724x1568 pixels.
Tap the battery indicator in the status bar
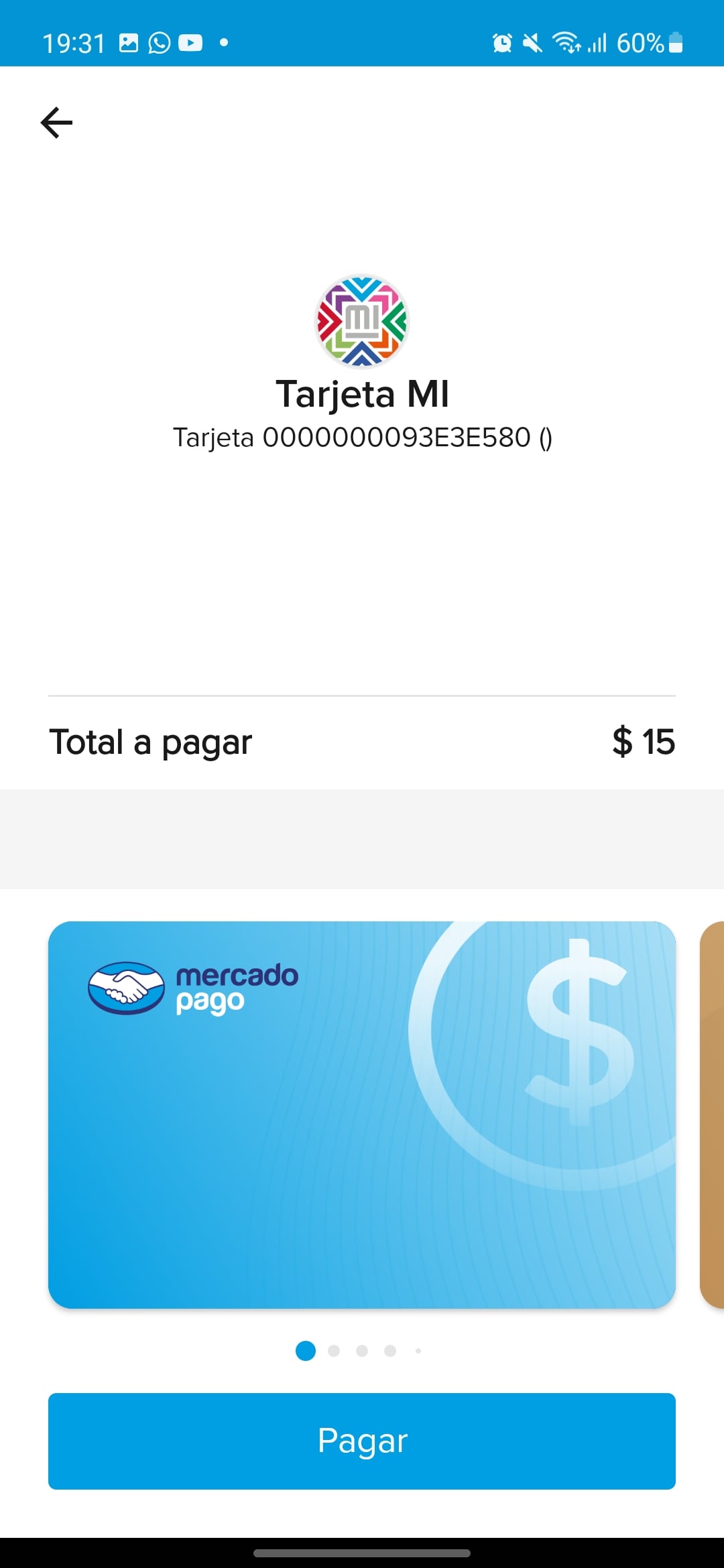[674, 43]
